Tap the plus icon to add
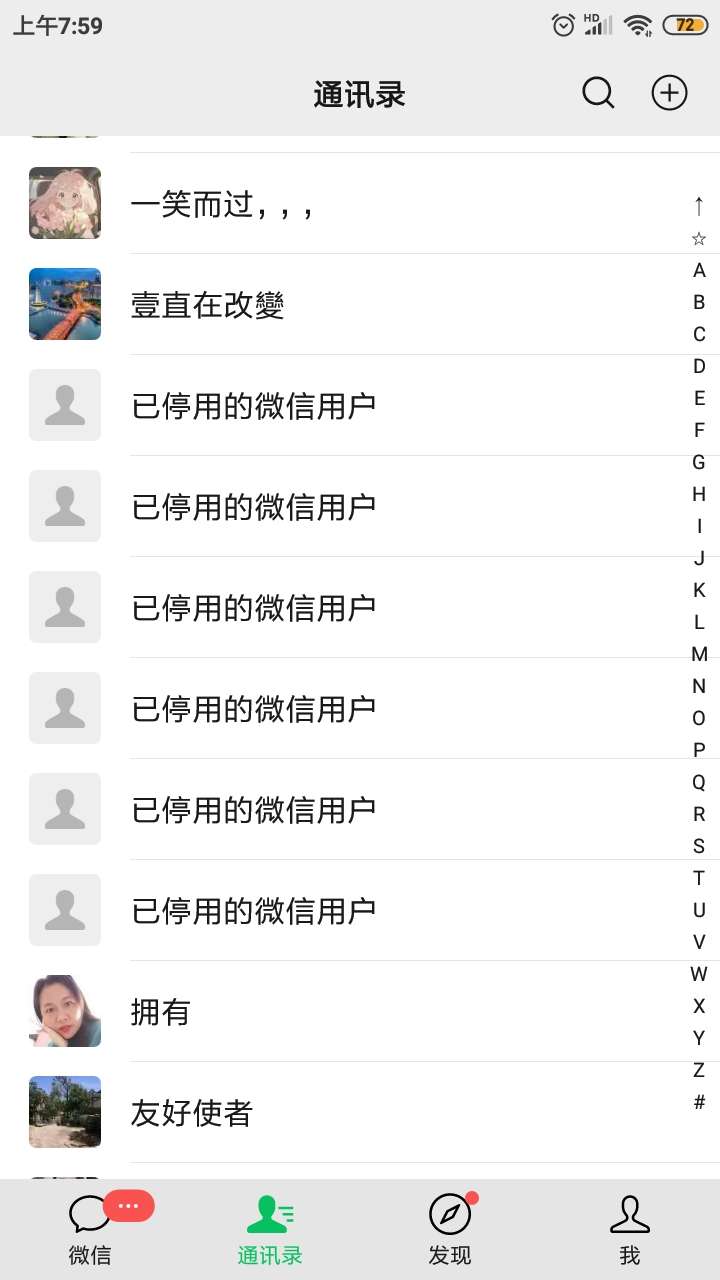 click(669, 93)
